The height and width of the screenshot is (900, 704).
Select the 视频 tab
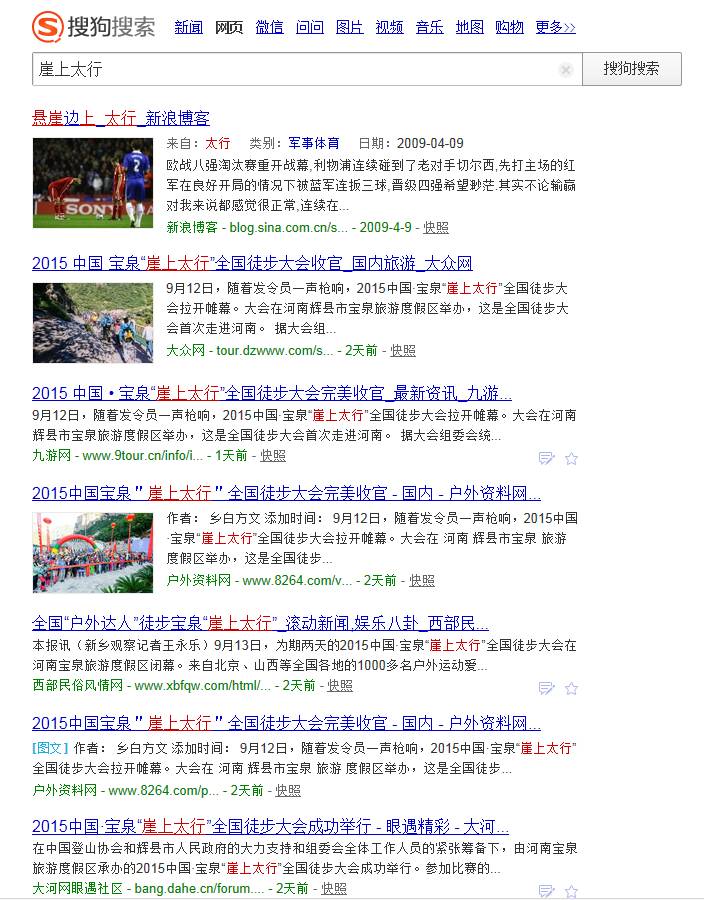(x=389, y=27)
